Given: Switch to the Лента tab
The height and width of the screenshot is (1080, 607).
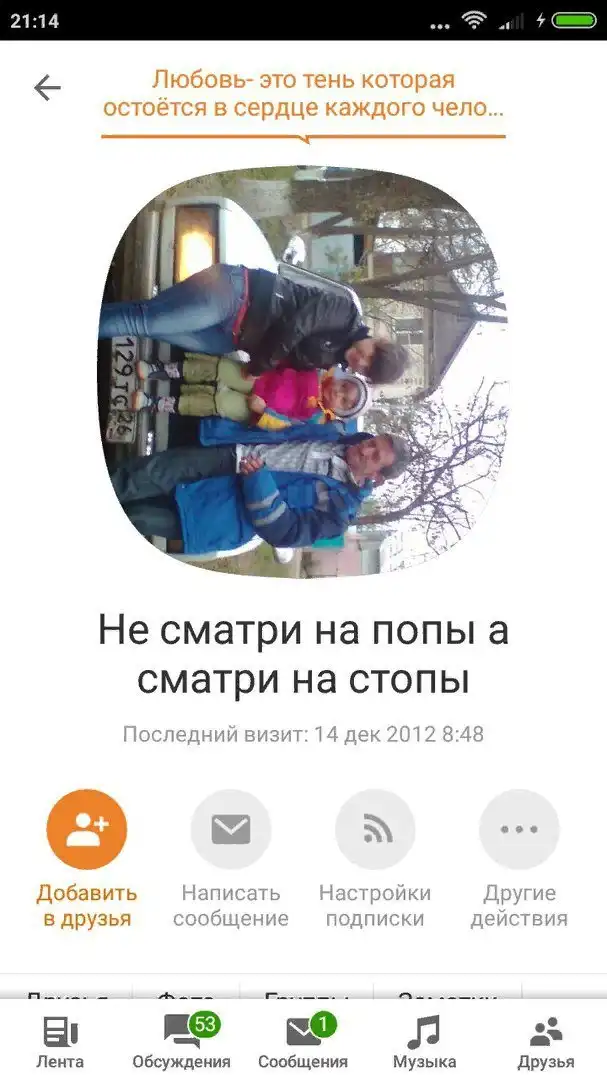Looking at the screenshot, I should tap(60, 1041).
